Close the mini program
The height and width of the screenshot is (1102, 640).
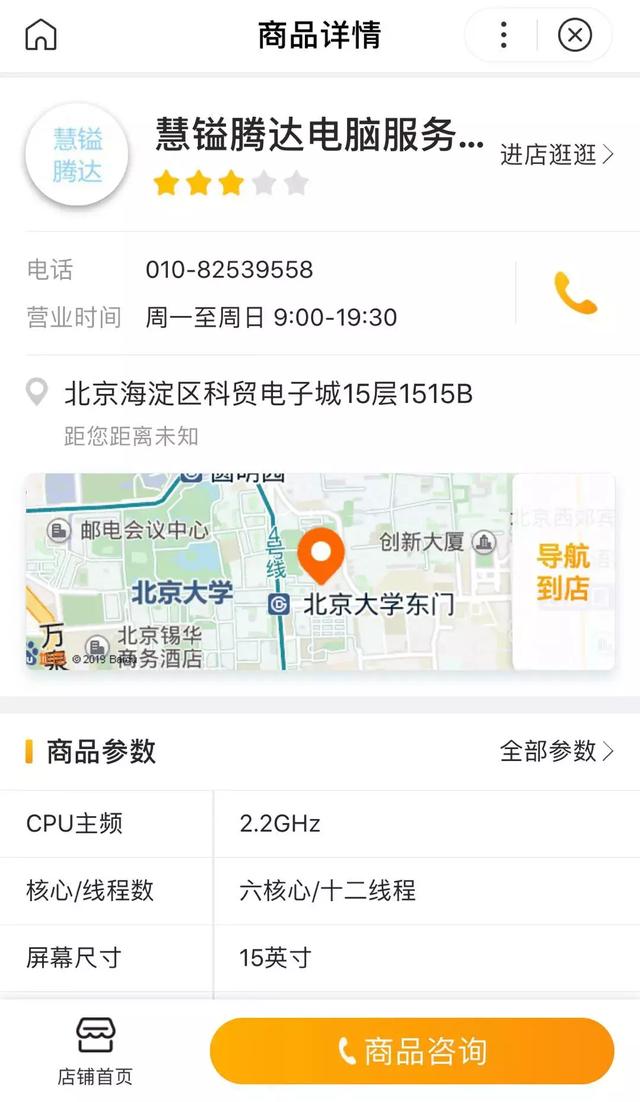tap(575, 35)
